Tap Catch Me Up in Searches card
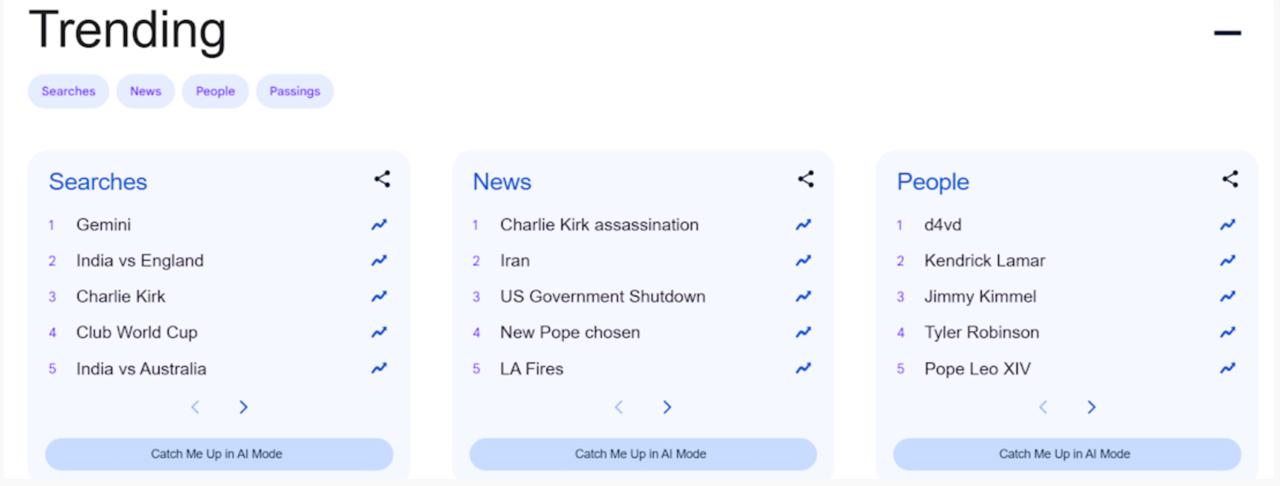The height and width of the screenshot is (486, 1280). tap(218, 454)
